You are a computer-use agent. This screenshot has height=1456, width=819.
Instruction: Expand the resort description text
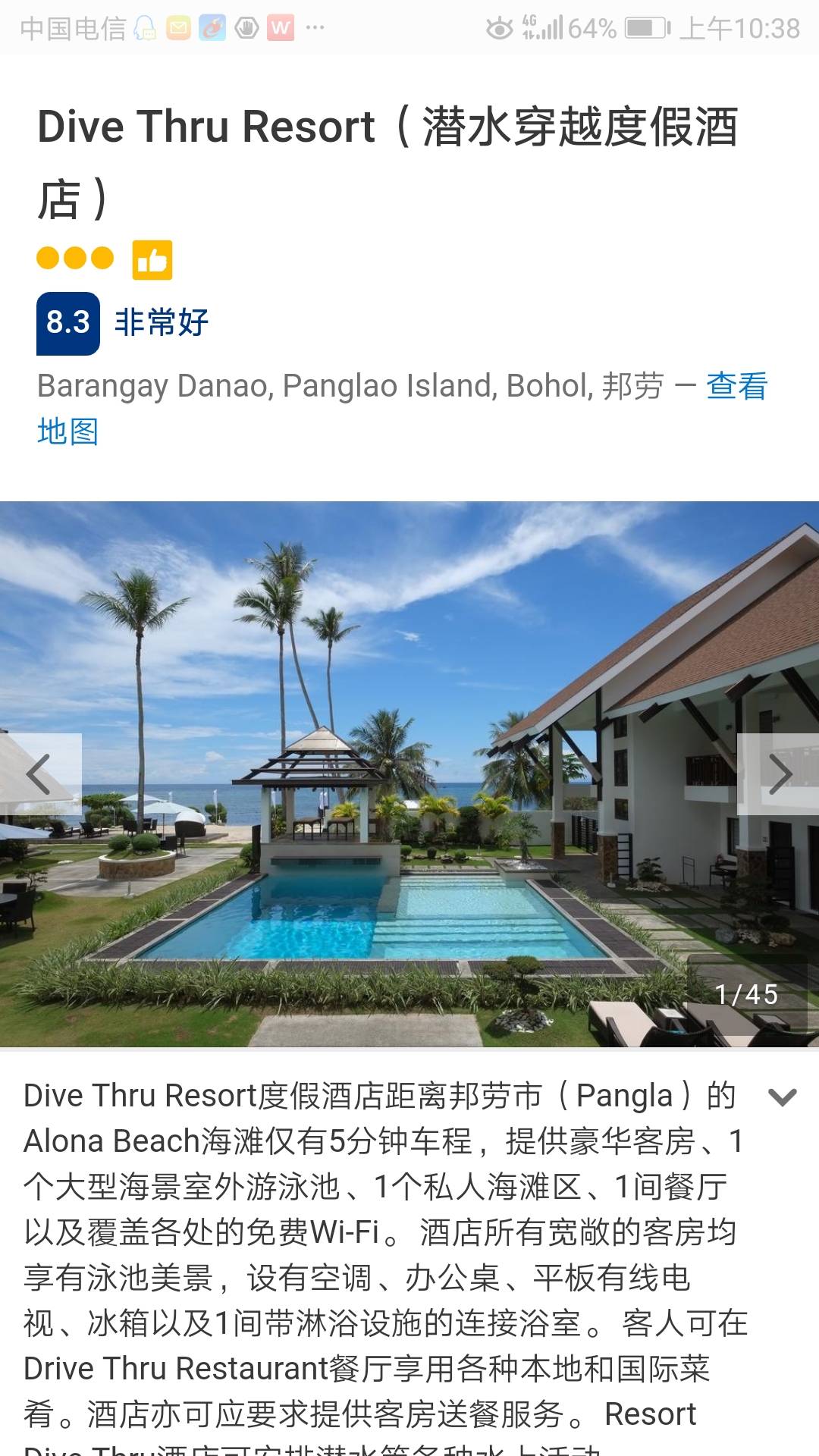pos(782,1097)
